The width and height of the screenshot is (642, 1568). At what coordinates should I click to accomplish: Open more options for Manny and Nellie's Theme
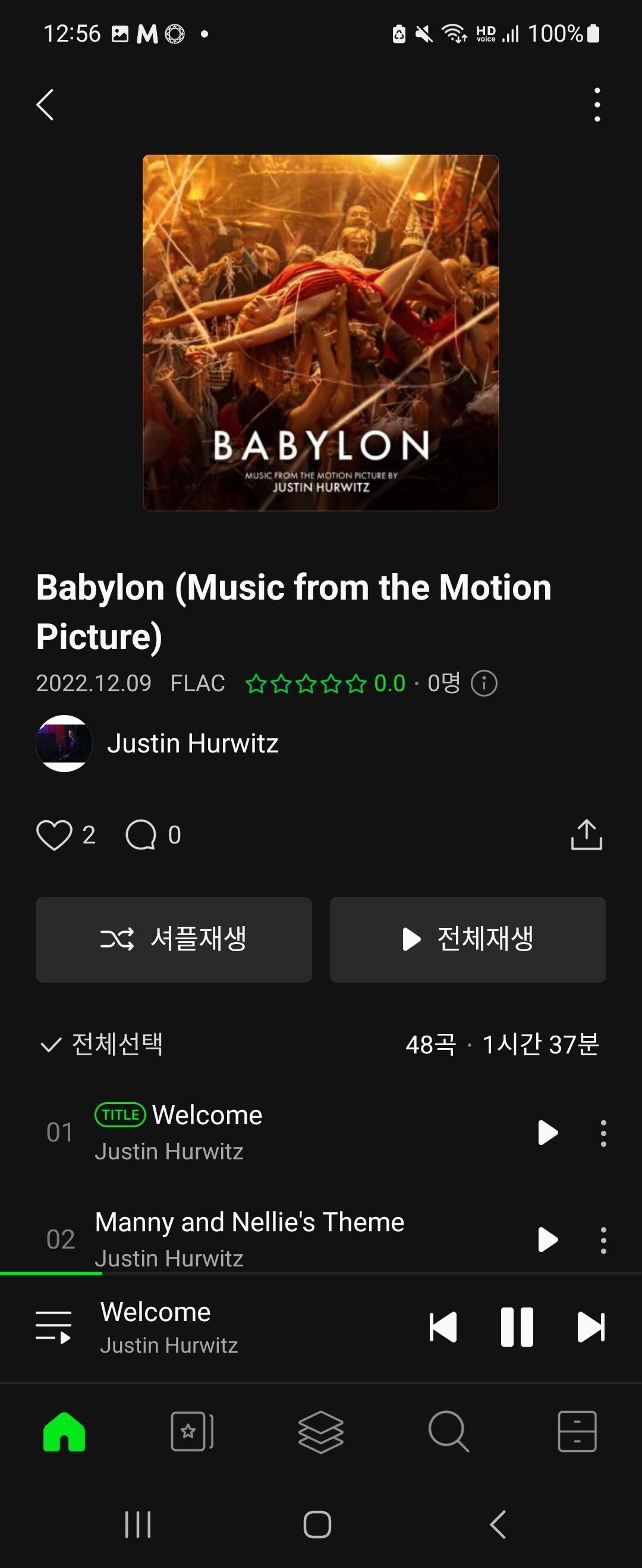[602, 1239]
